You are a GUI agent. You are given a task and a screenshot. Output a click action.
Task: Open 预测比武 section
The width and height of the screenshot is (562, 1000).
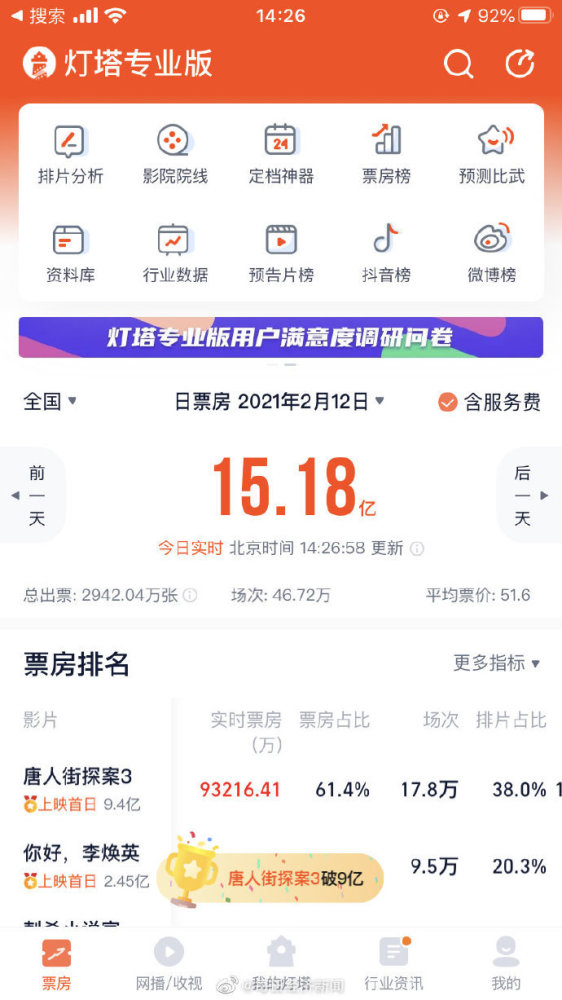492,154
